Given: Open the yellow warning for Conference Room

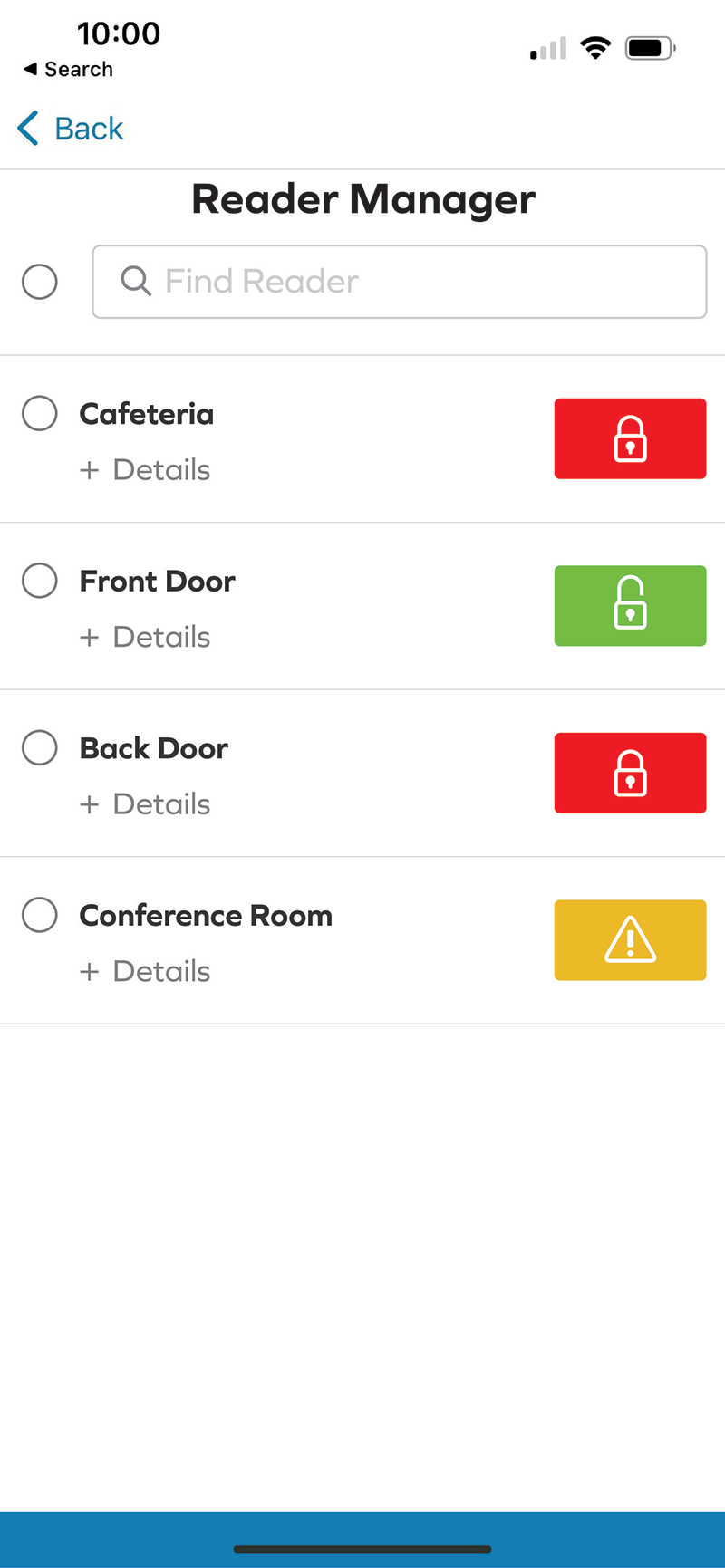Looking at the screenshot, I should point(630,940).
